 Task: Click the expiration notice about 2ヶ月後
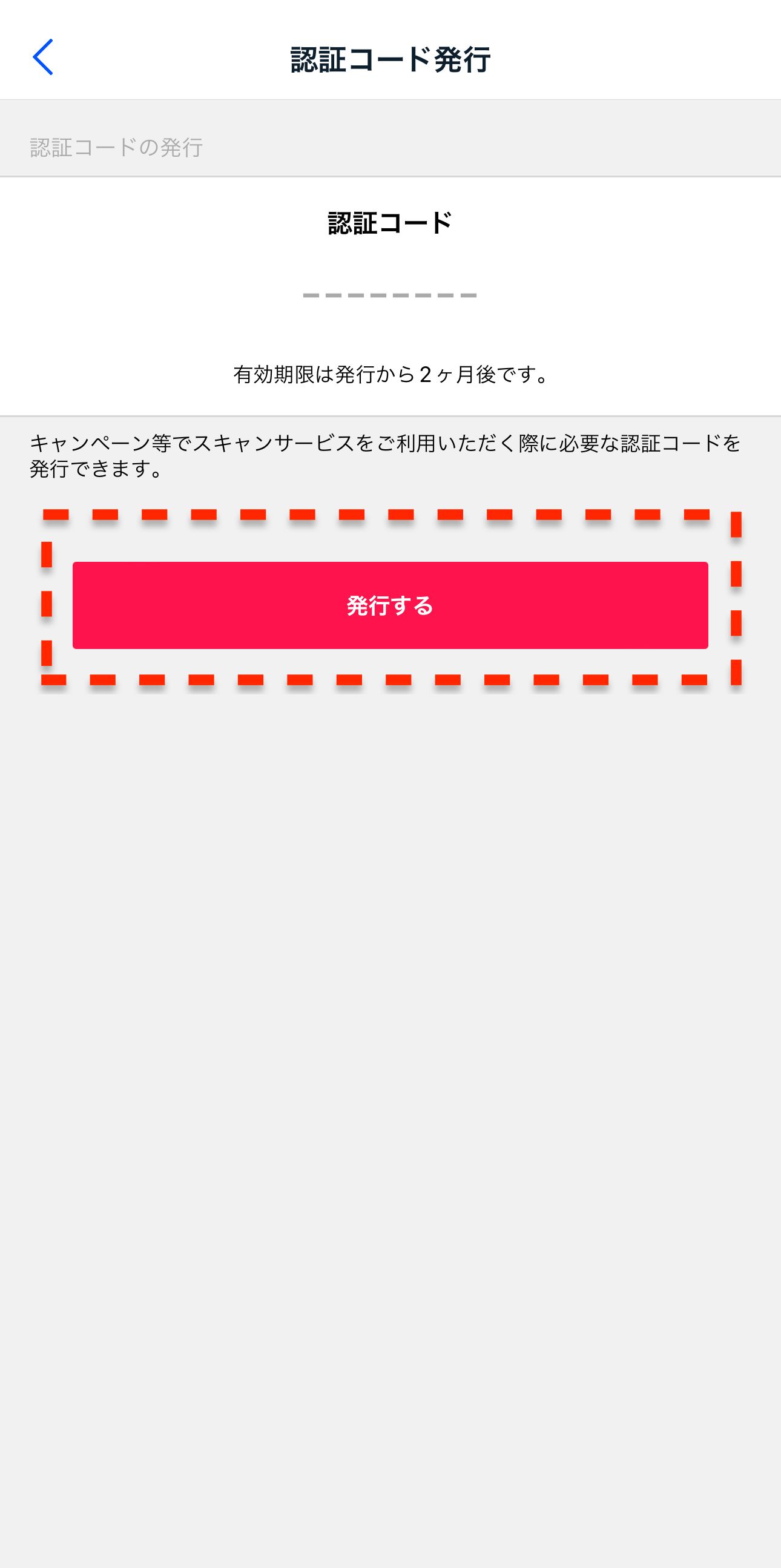(x=390, y=375)
